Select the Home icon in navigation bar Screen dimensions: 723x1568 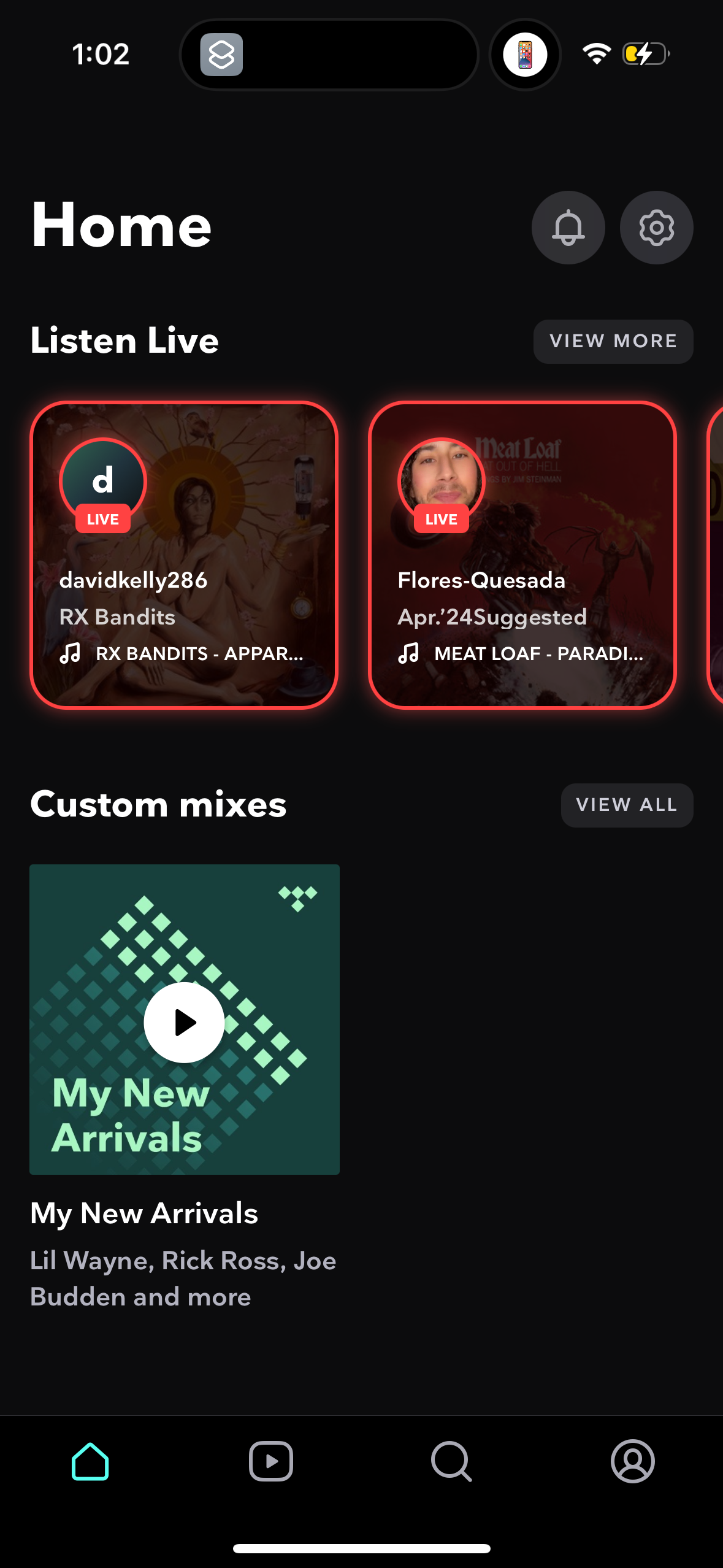(90, 1462)
